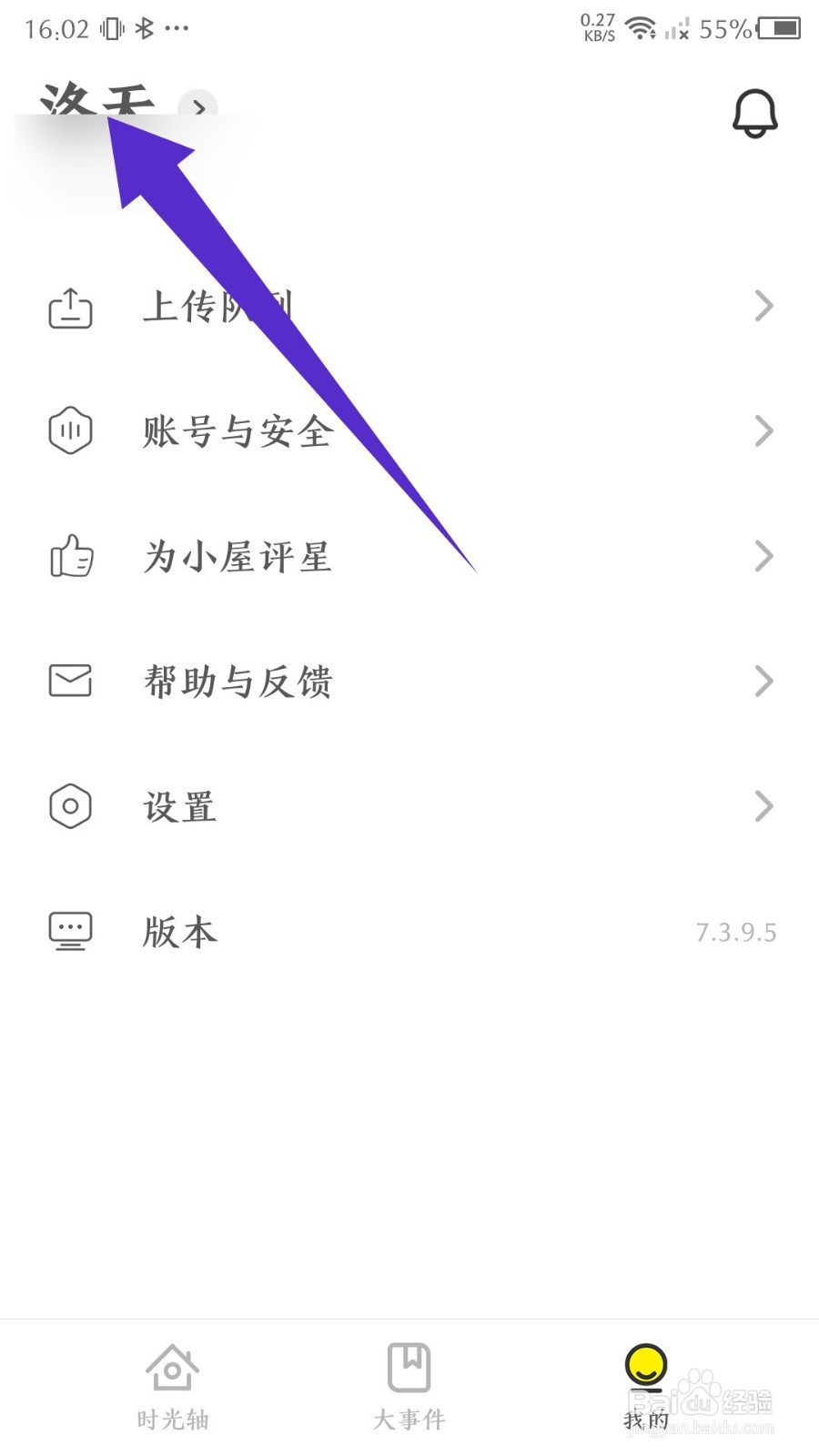Switch to the 时光轴 tab

click(172, 1387)
